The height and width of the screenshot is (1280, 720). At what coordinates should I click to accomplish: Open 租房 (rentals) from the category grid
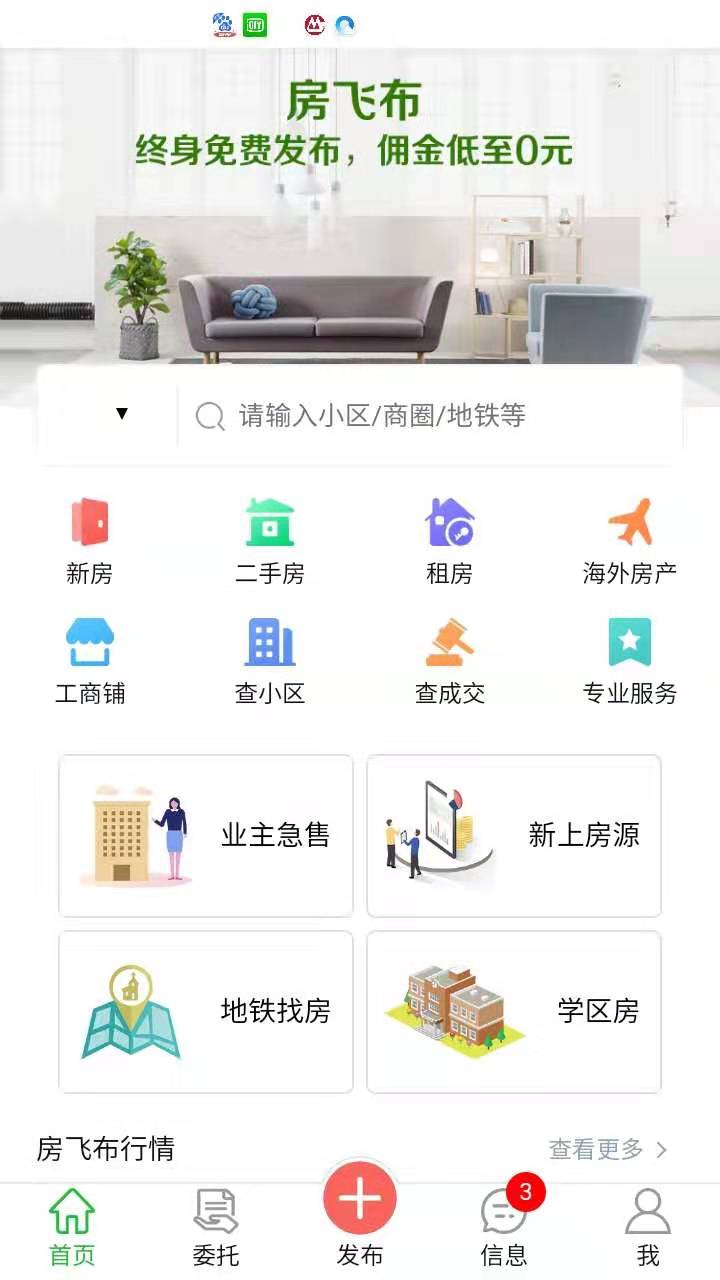[x=448, y=538]
